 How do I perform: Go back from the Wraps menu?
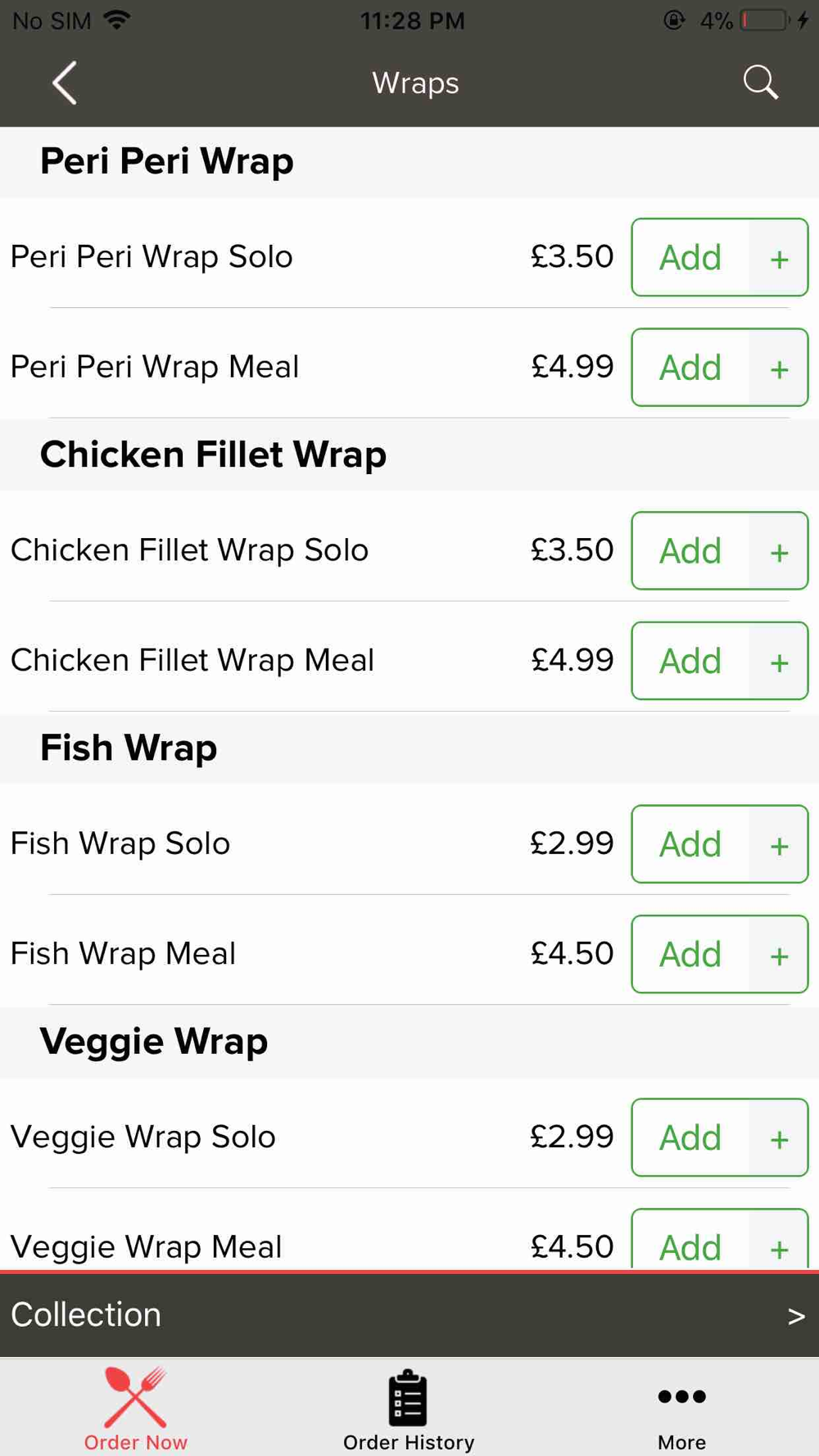(x=65, y=83)
